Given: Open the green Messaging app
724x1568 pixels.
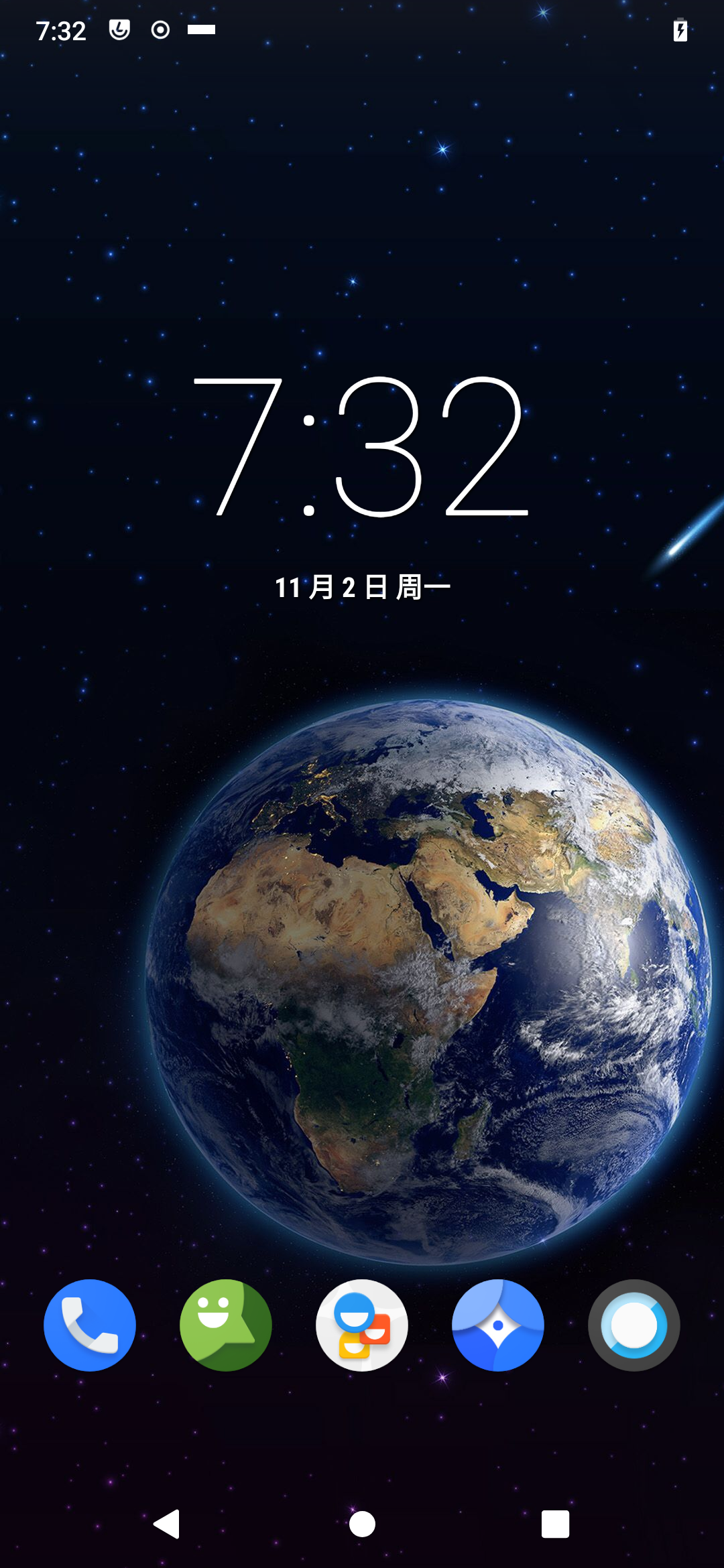Looking at the screenshot, I should 226,1326.
